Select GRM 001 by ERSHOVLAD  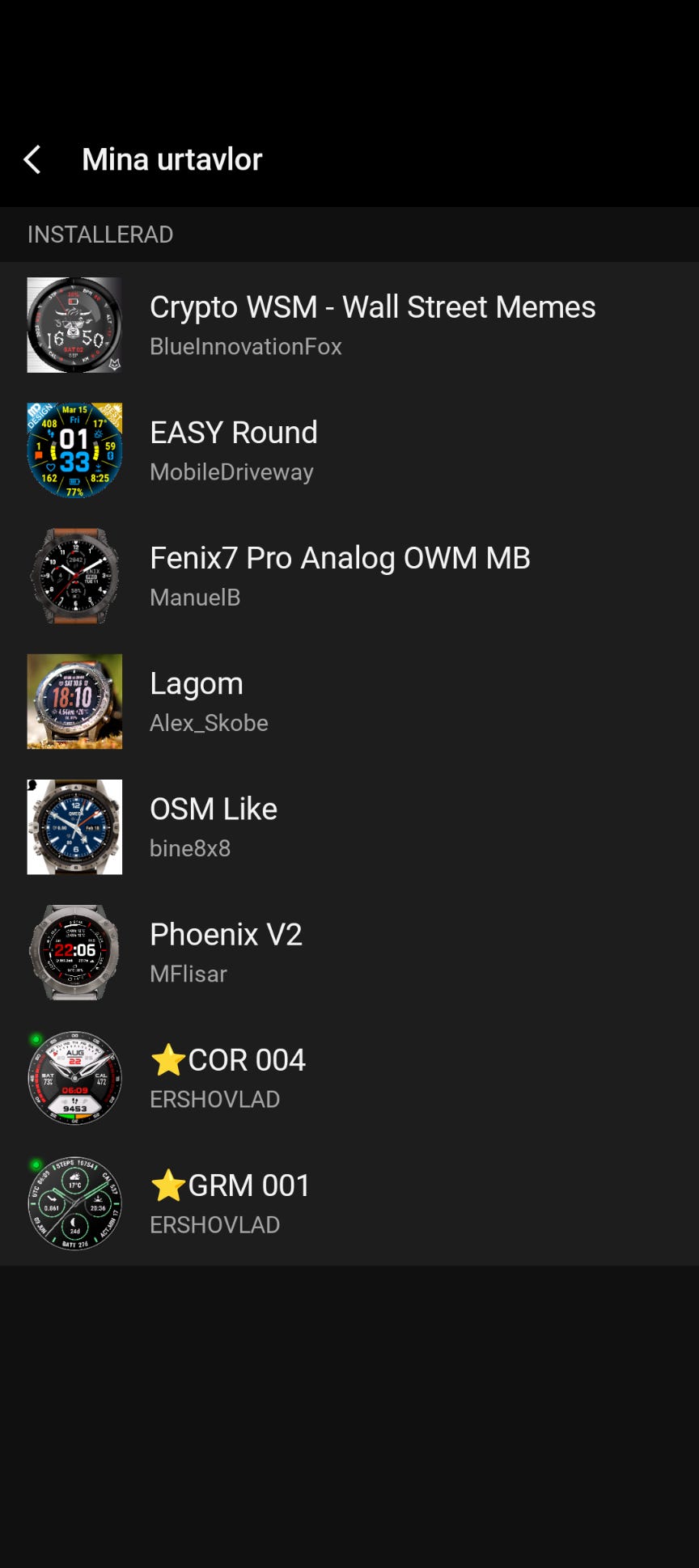[x=349, y=1202]
